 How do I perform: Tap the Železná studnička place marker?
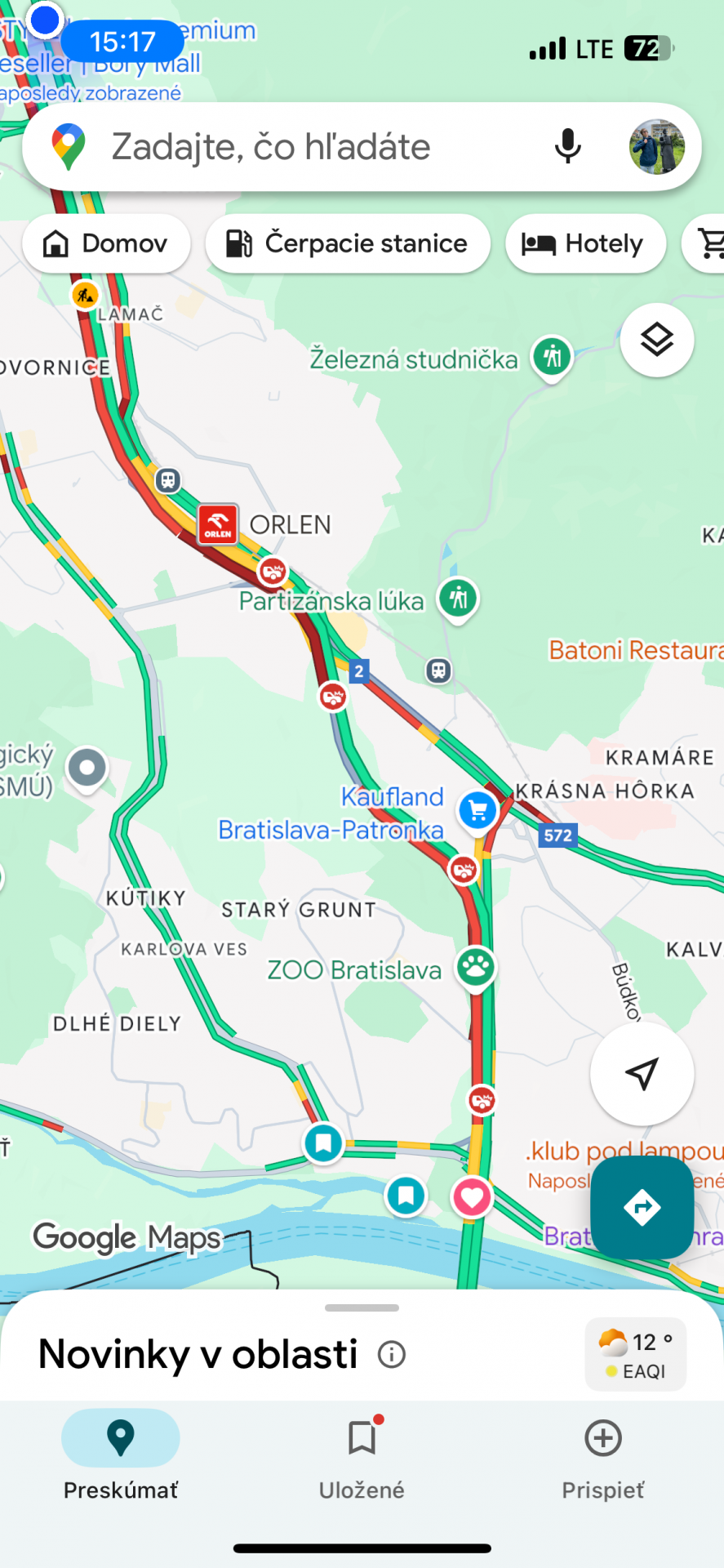pyautogui.click(x=552, y=356)
